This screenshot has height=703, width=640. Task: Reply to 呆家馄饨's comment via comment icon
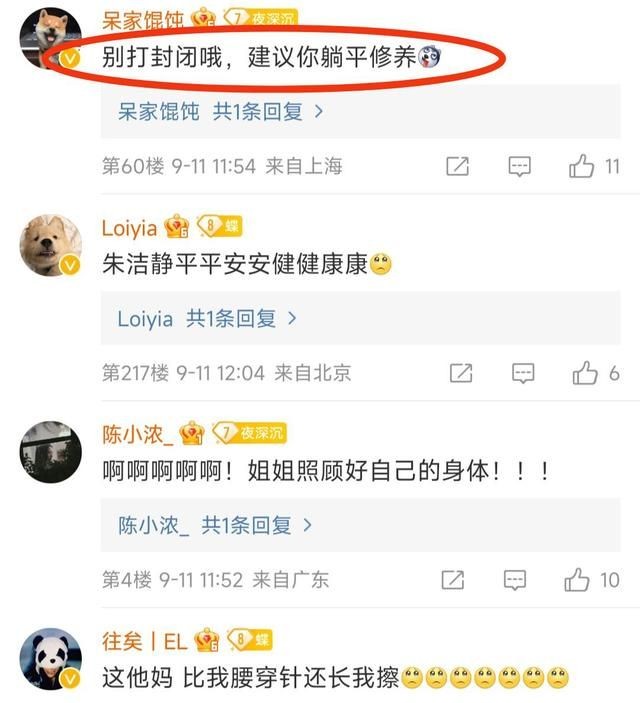tap(519, 167)
